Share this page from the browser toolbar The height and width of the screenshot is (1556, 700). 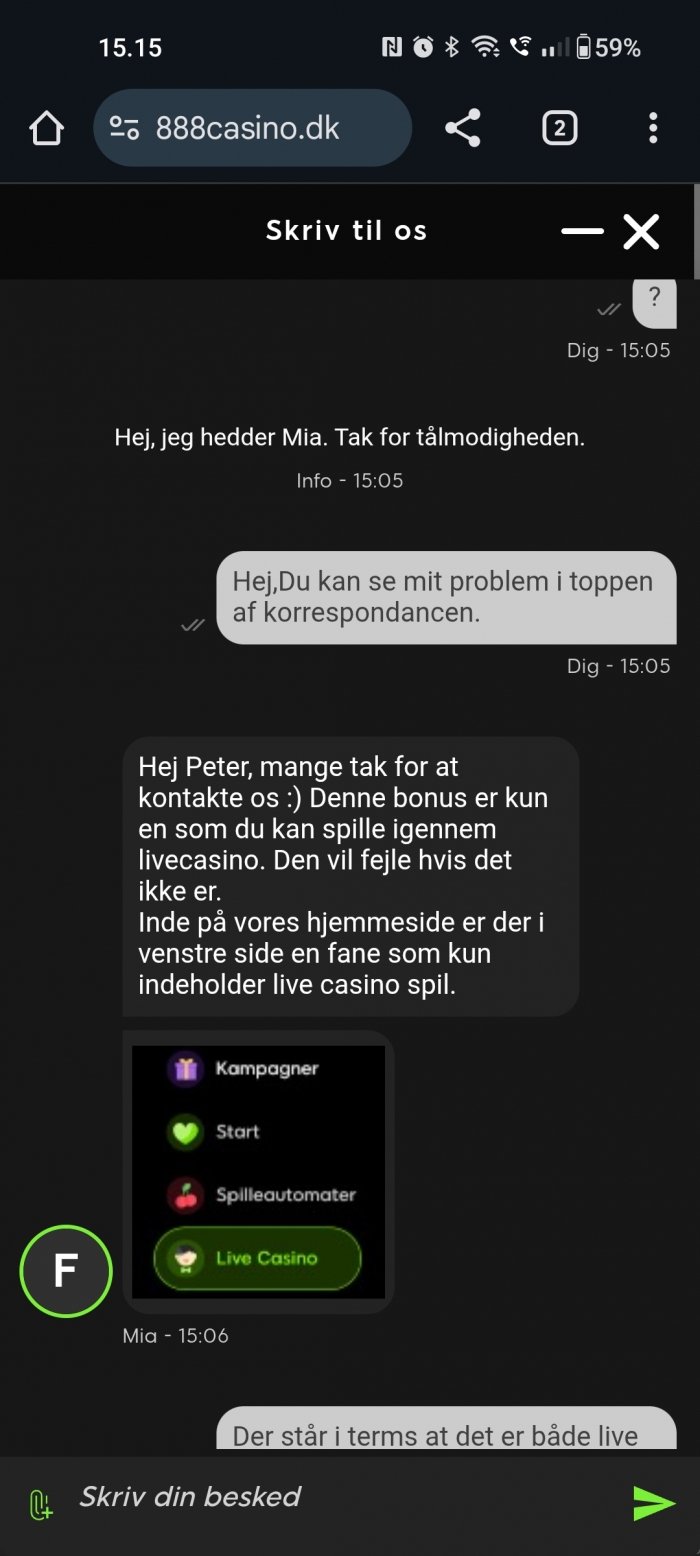point(462,128)
